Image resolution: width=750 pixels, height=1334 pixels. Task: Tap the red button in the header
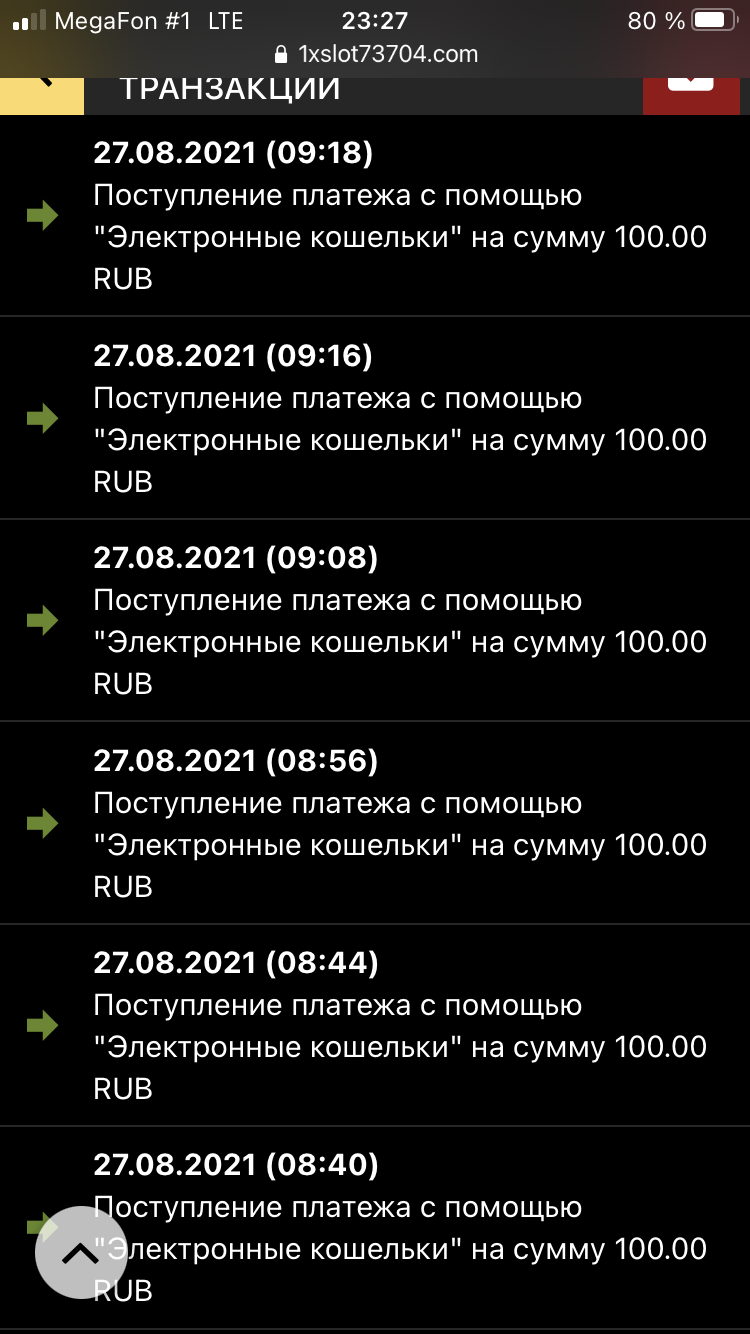(x=689, y=93)
